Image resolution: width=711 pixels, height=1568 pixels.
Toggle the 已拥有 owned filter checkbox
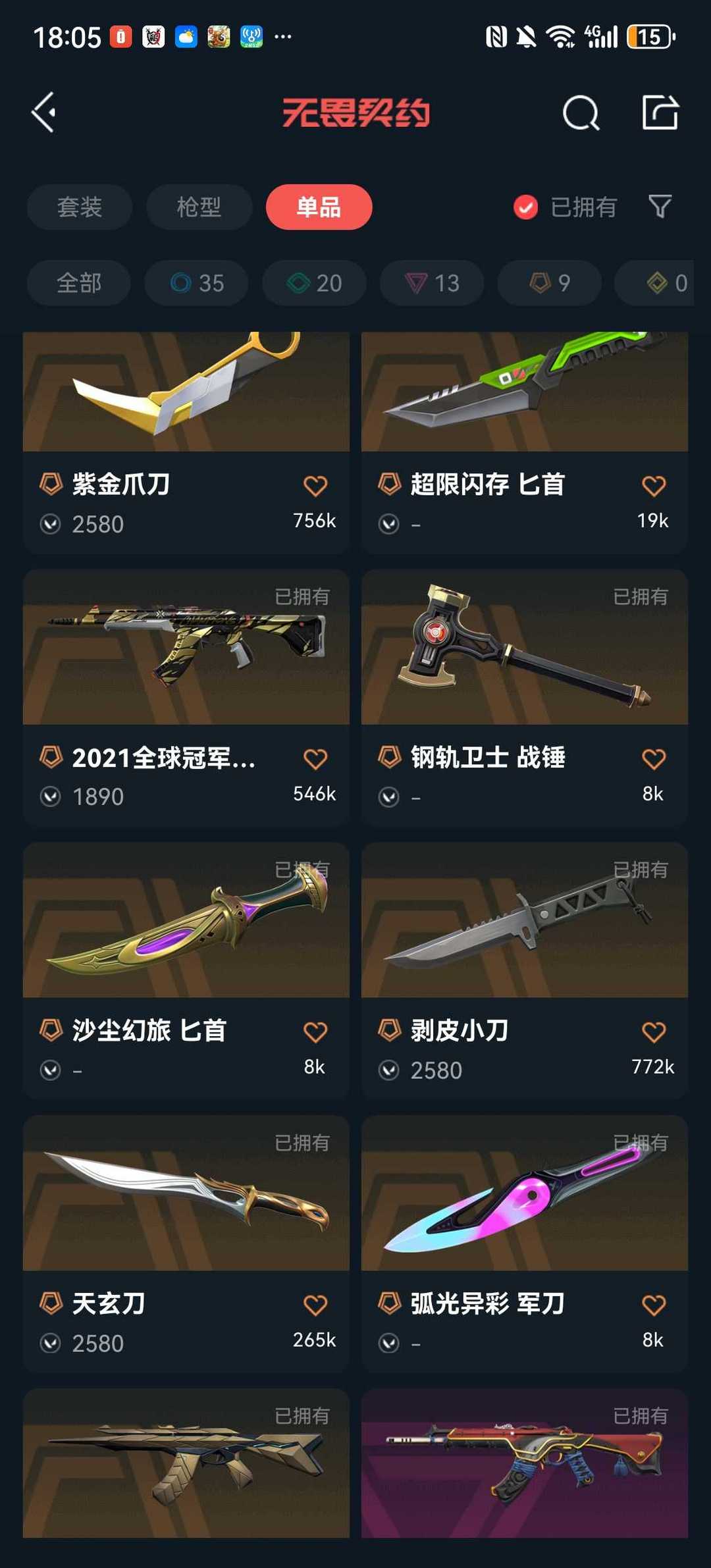pos(525,207)
